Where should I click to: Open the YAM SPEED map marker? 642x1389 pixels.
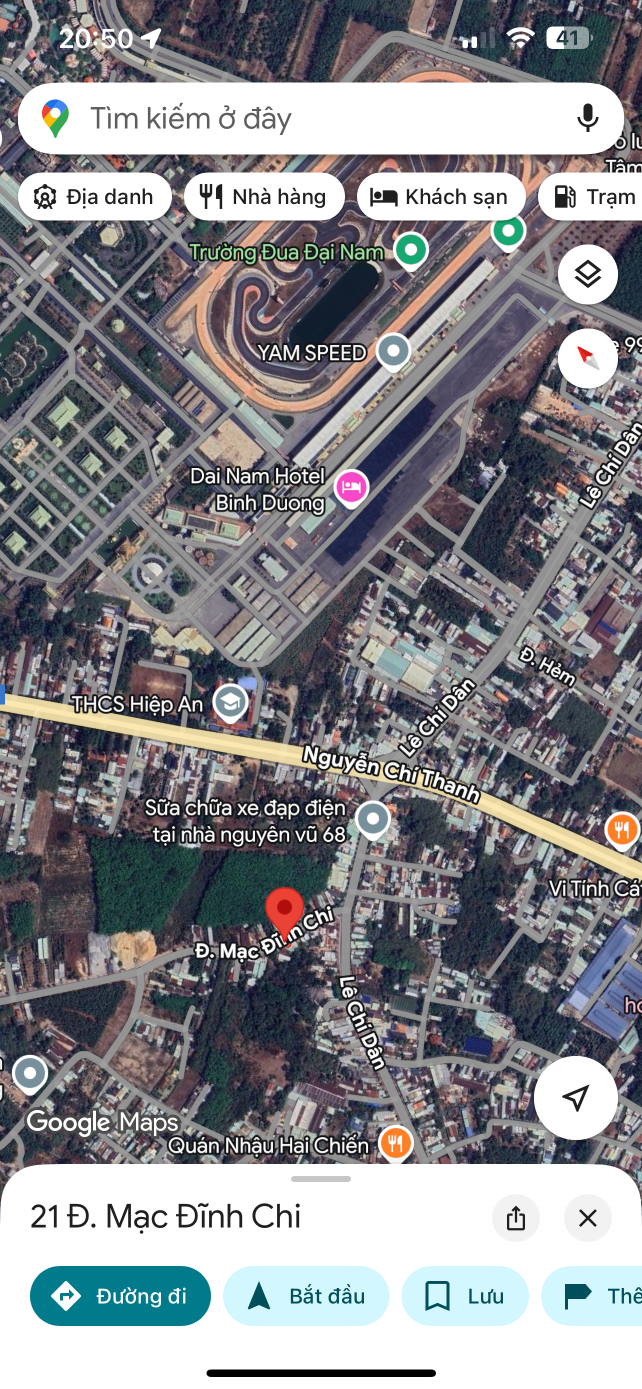click(x=395, y=351)
